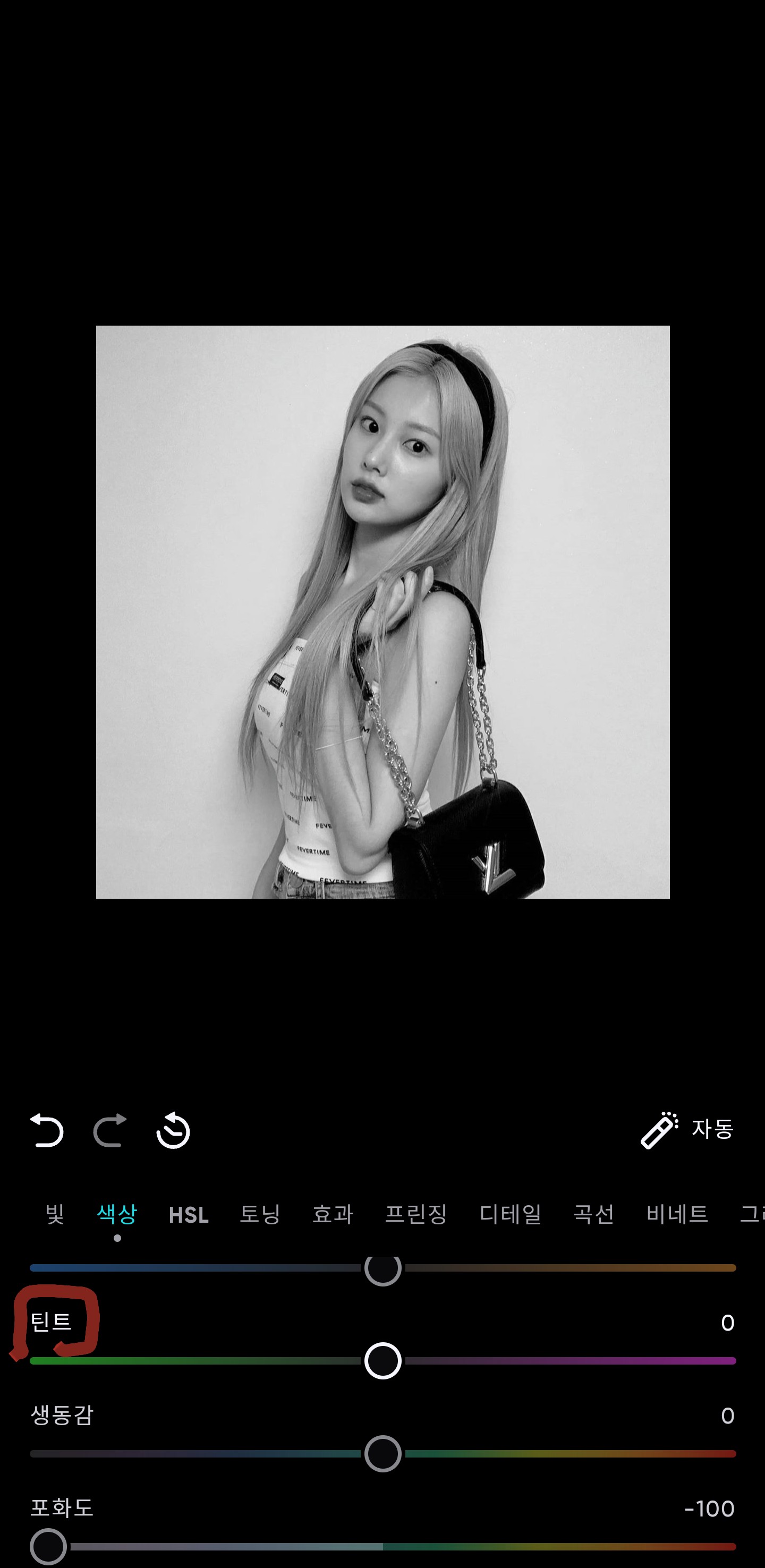This screenshot has width=765, height=1568.
Task: Go to the 효과 tab
Action: click(332, 1214)
